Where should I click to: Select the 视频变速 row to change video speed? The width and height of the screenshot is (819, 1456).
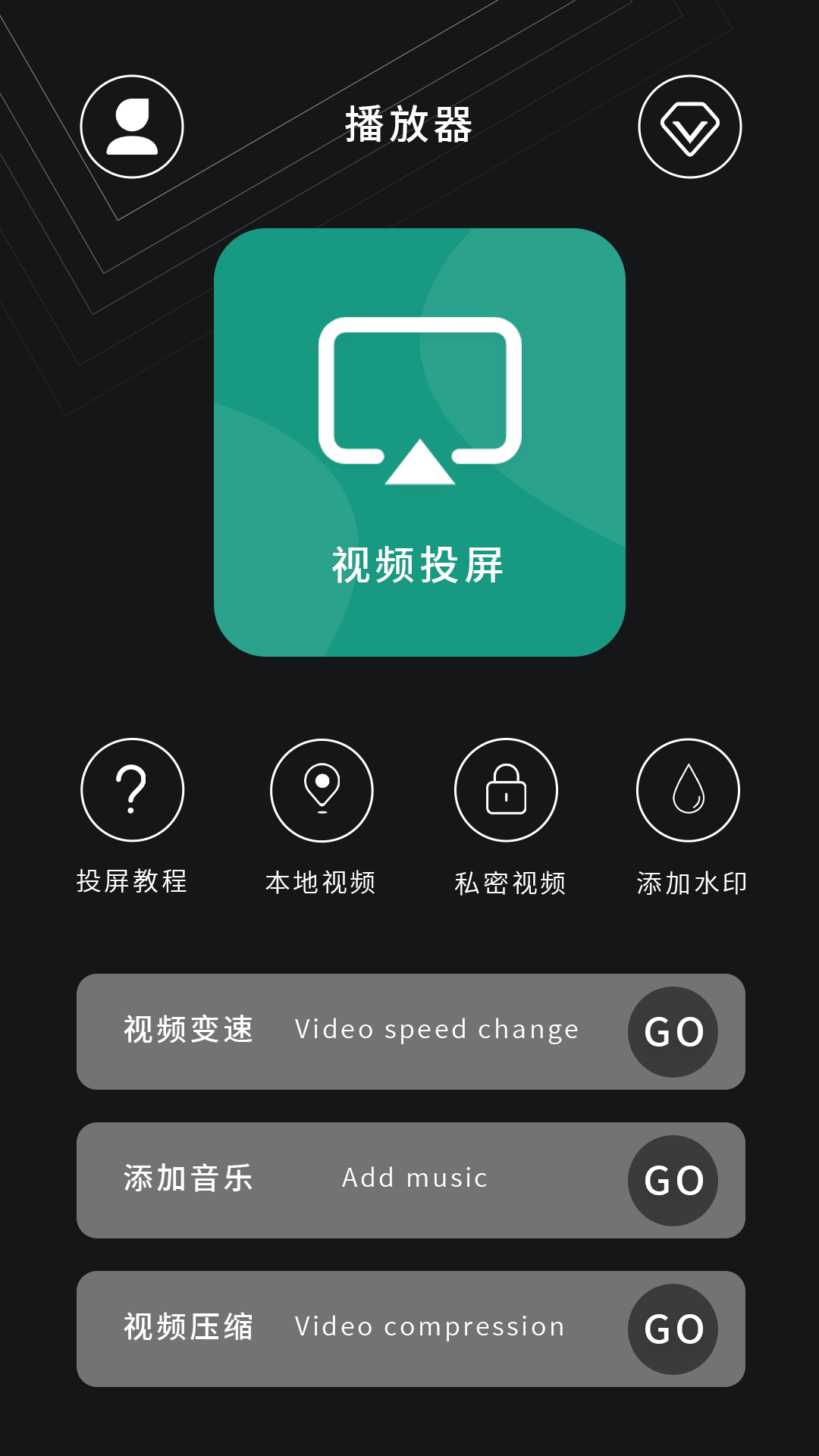click(x=409, y=1031)
